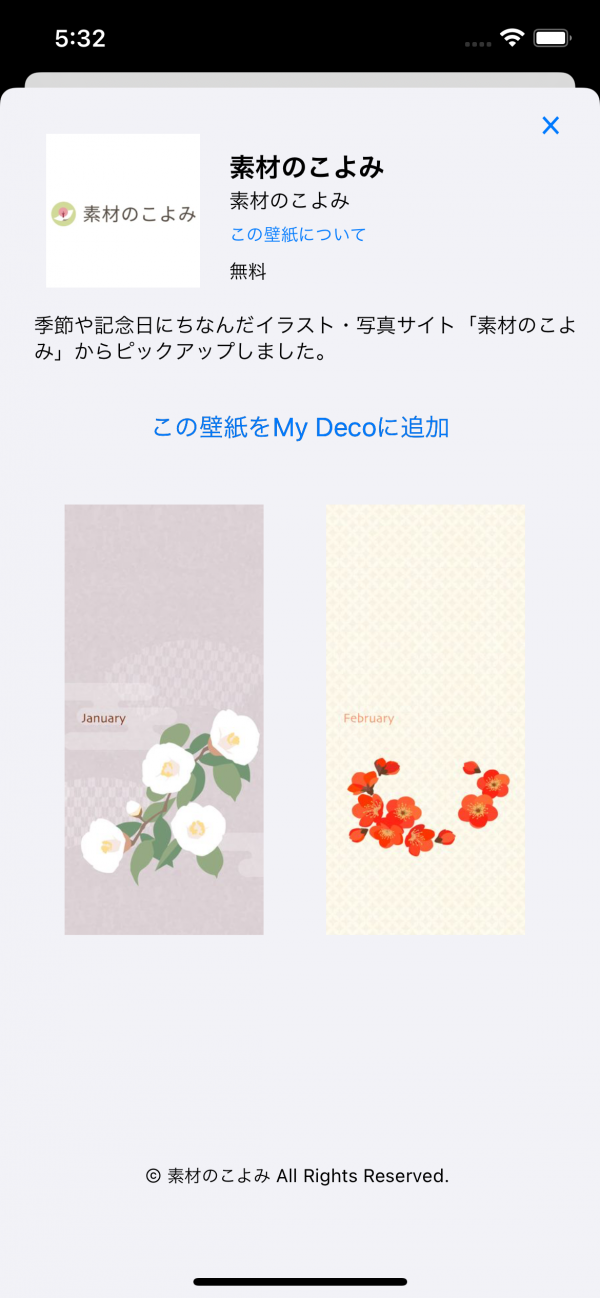Open the February plum blossom wallpaper preview
The height and width of the screenshot is (1298, 600).
[x=425, y=719]
